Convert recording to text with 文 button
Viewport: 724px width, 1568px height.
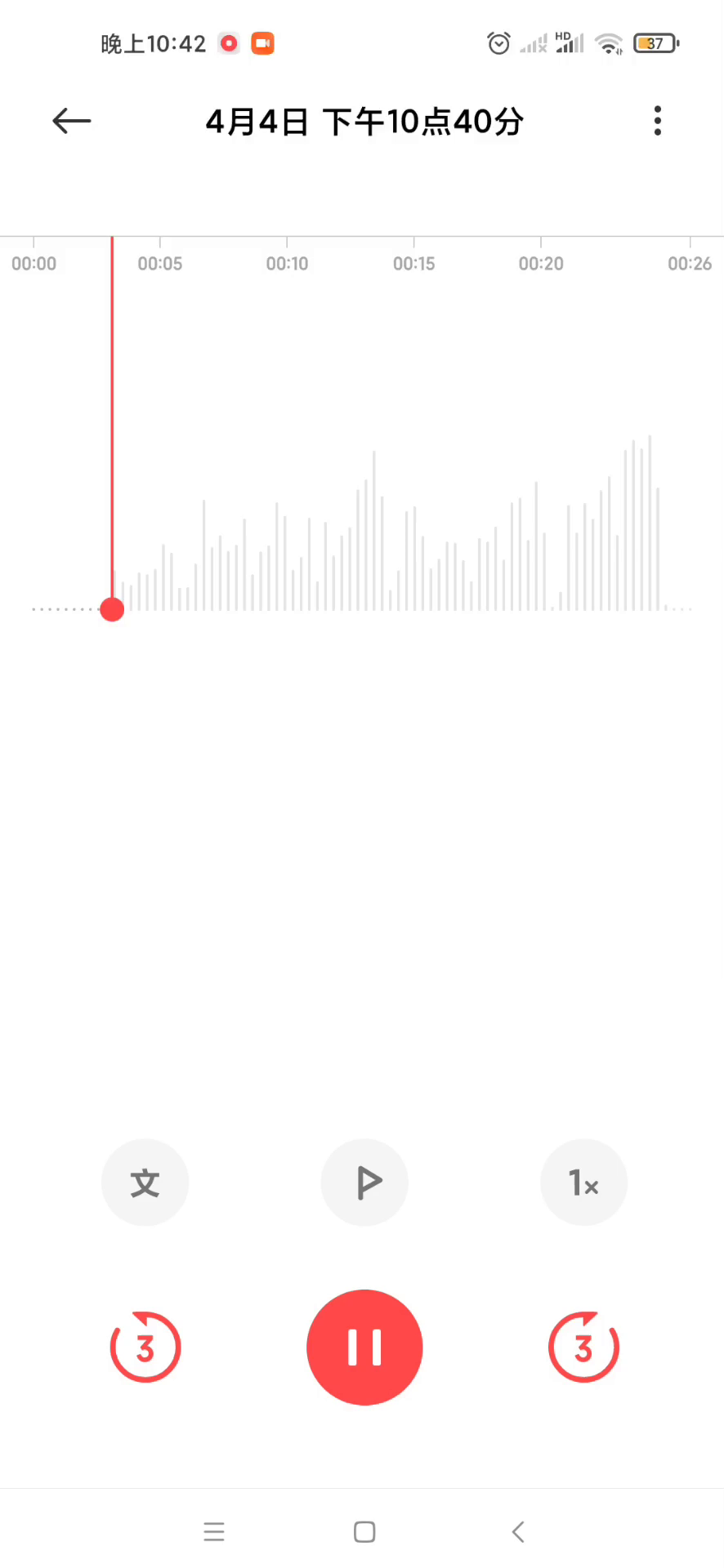click(145, 1183)
